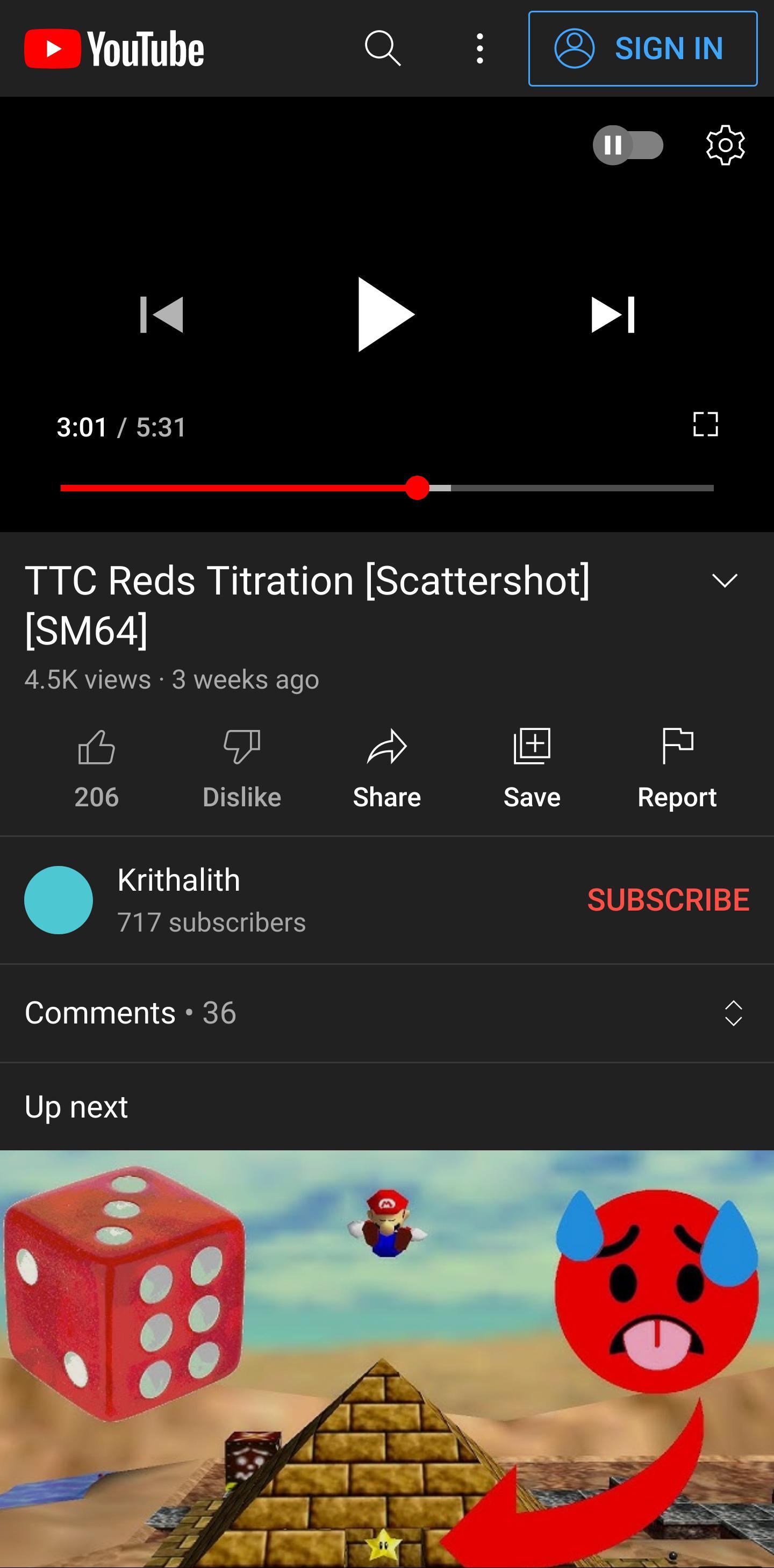Expand the Comments section
The width and height of the screenshot is (774, 1568).
tap(387, 1013)
